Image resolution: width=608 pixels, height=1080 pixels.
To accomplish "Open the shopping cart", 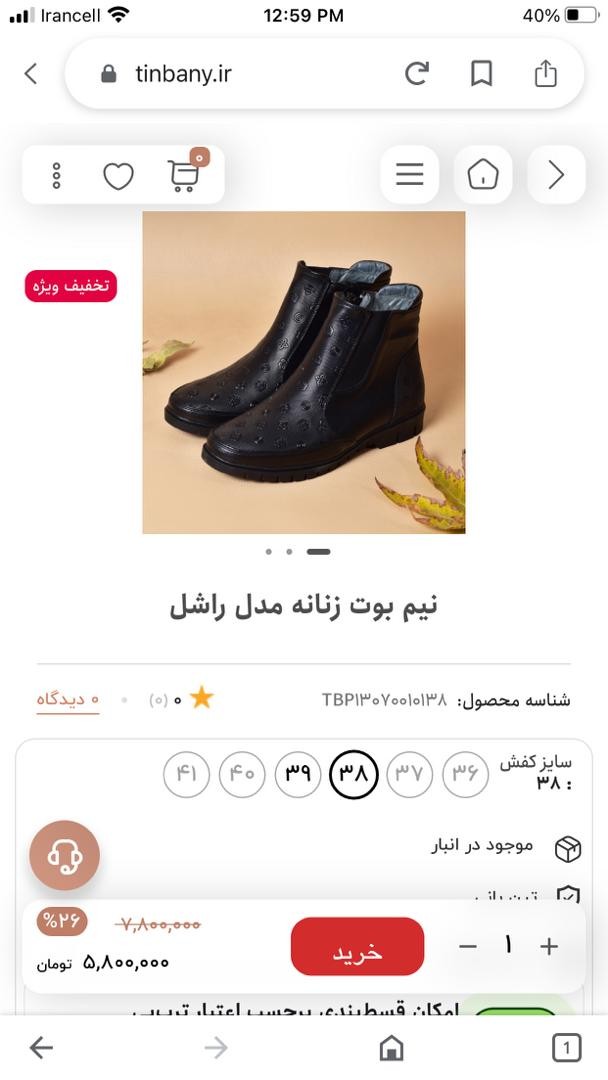I will pyautogui.click(x=183, y=175).
